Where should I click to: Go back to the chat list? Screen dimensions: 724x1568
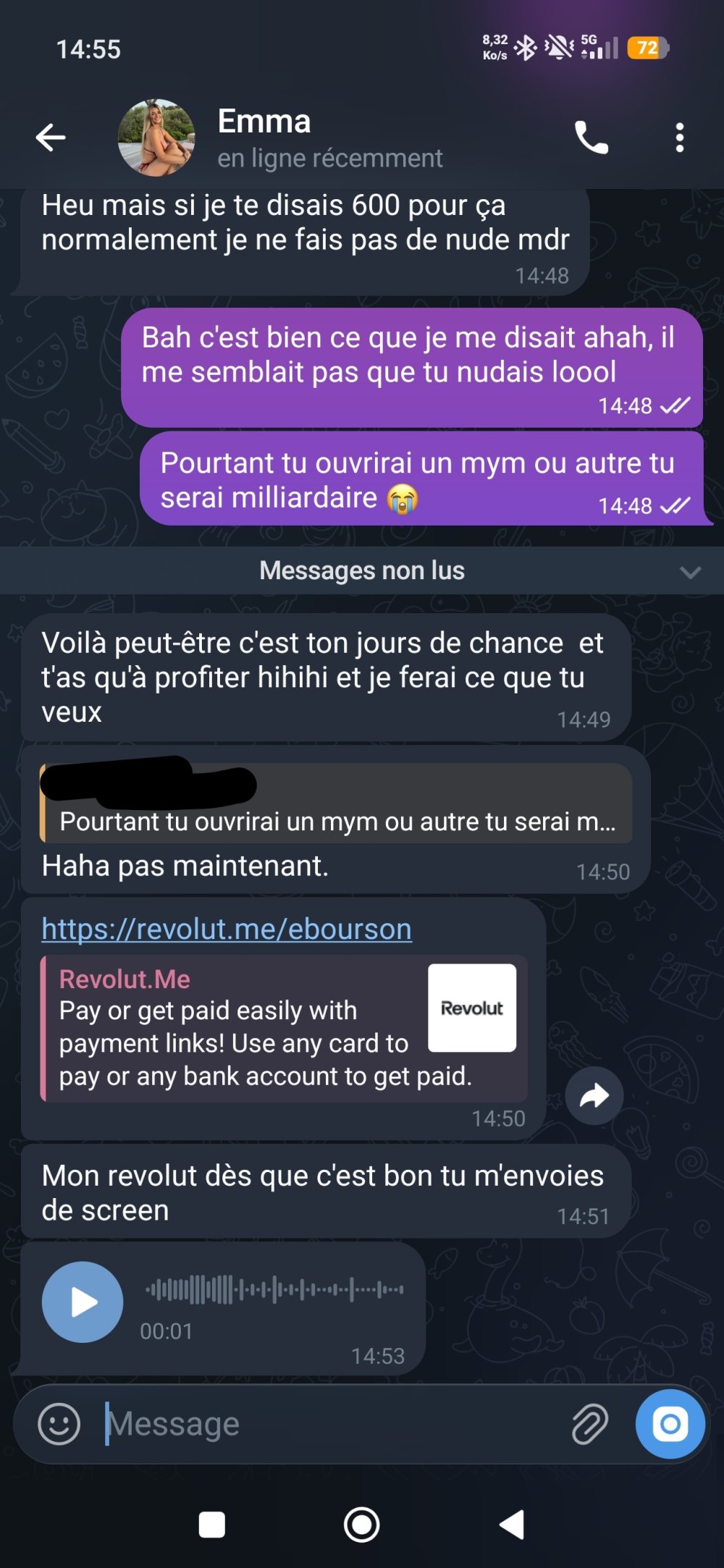point(51,137)
